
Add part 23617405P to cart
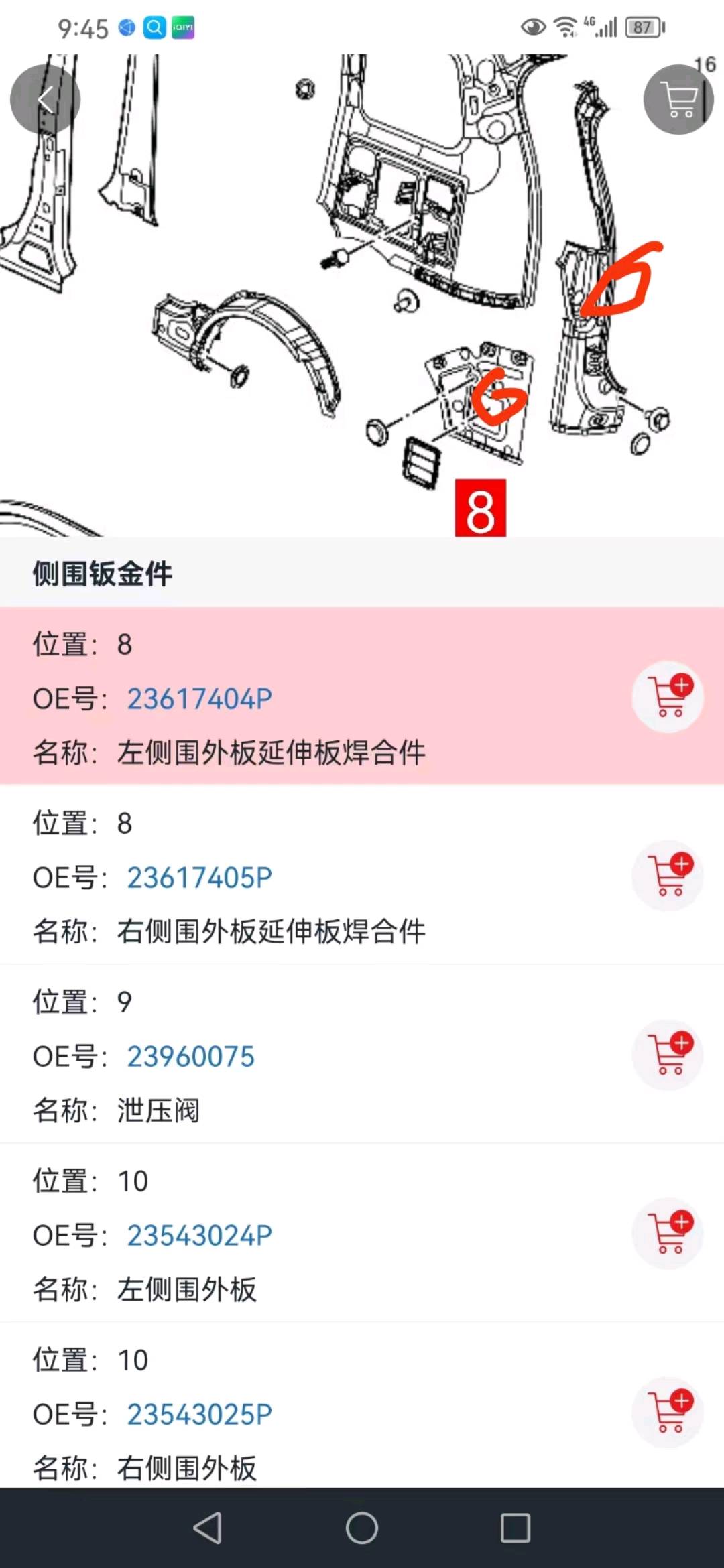[668, 876]
